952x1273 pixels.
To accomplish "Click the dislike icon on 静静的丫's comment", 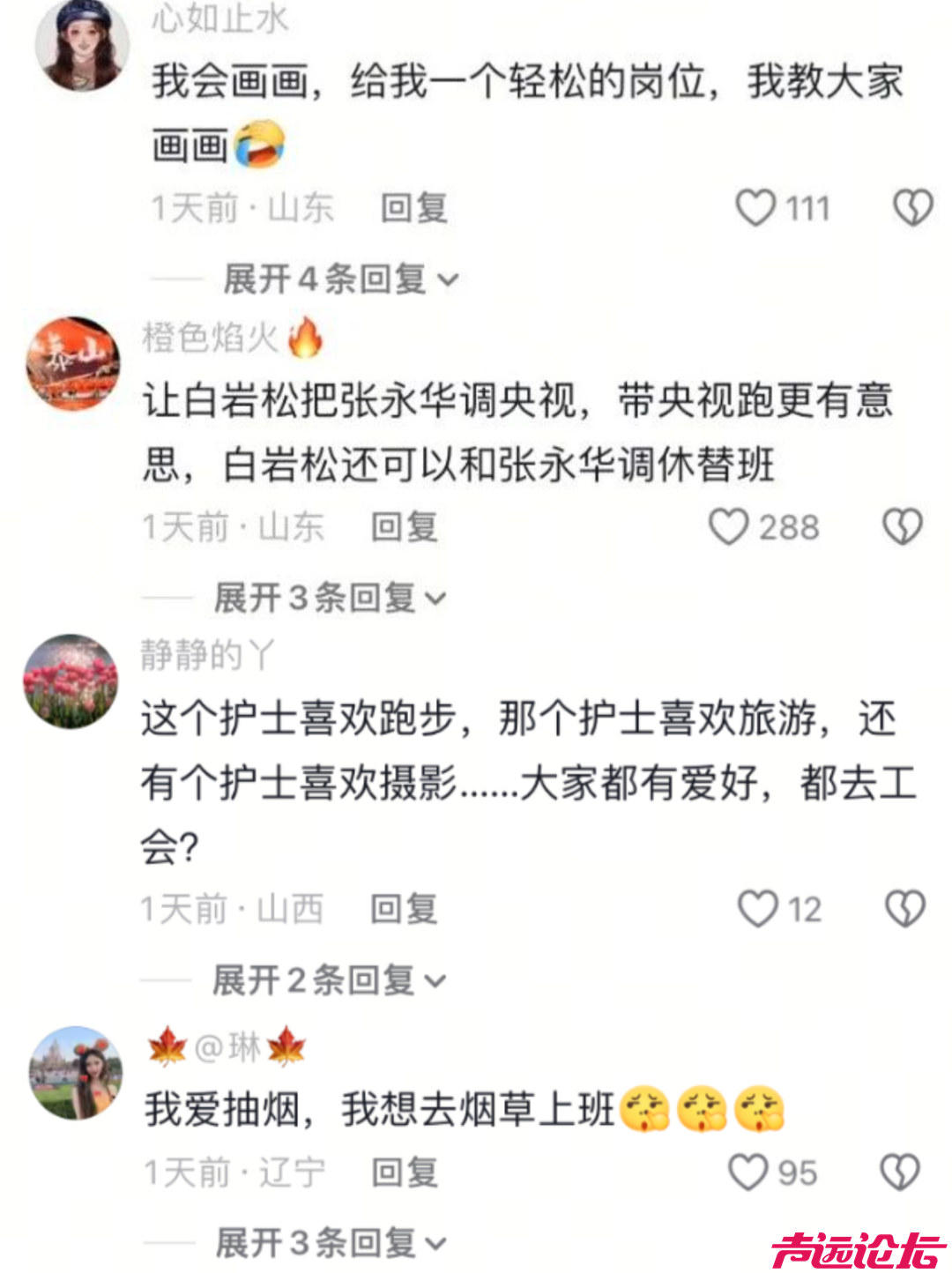I will click(904, 908).
